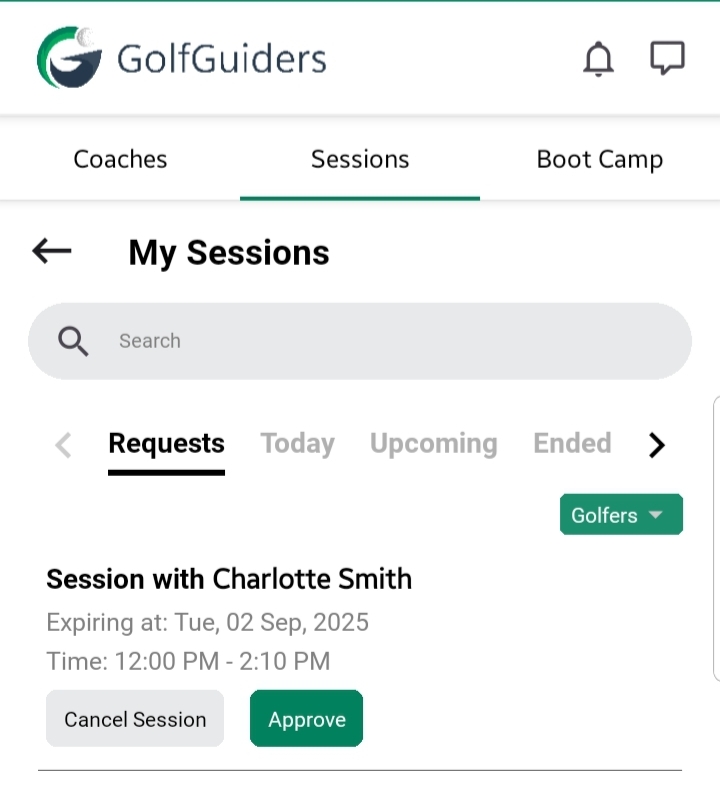The height and width of the screenshot is (802, 720).
Task: Show the Ended sessions tab
Action: 572,444
